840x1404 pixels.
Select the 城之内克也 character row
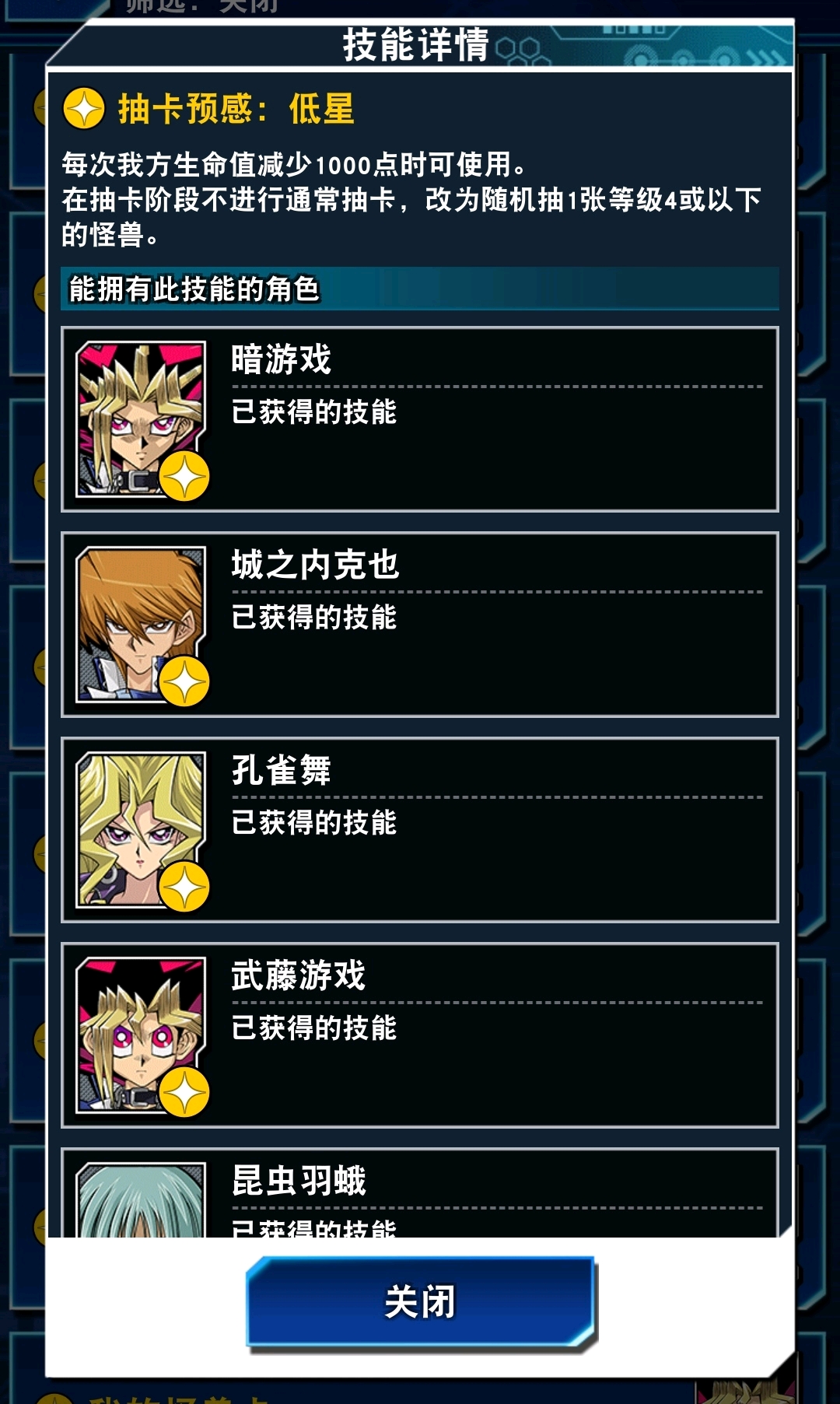click(x=420, y=625)
